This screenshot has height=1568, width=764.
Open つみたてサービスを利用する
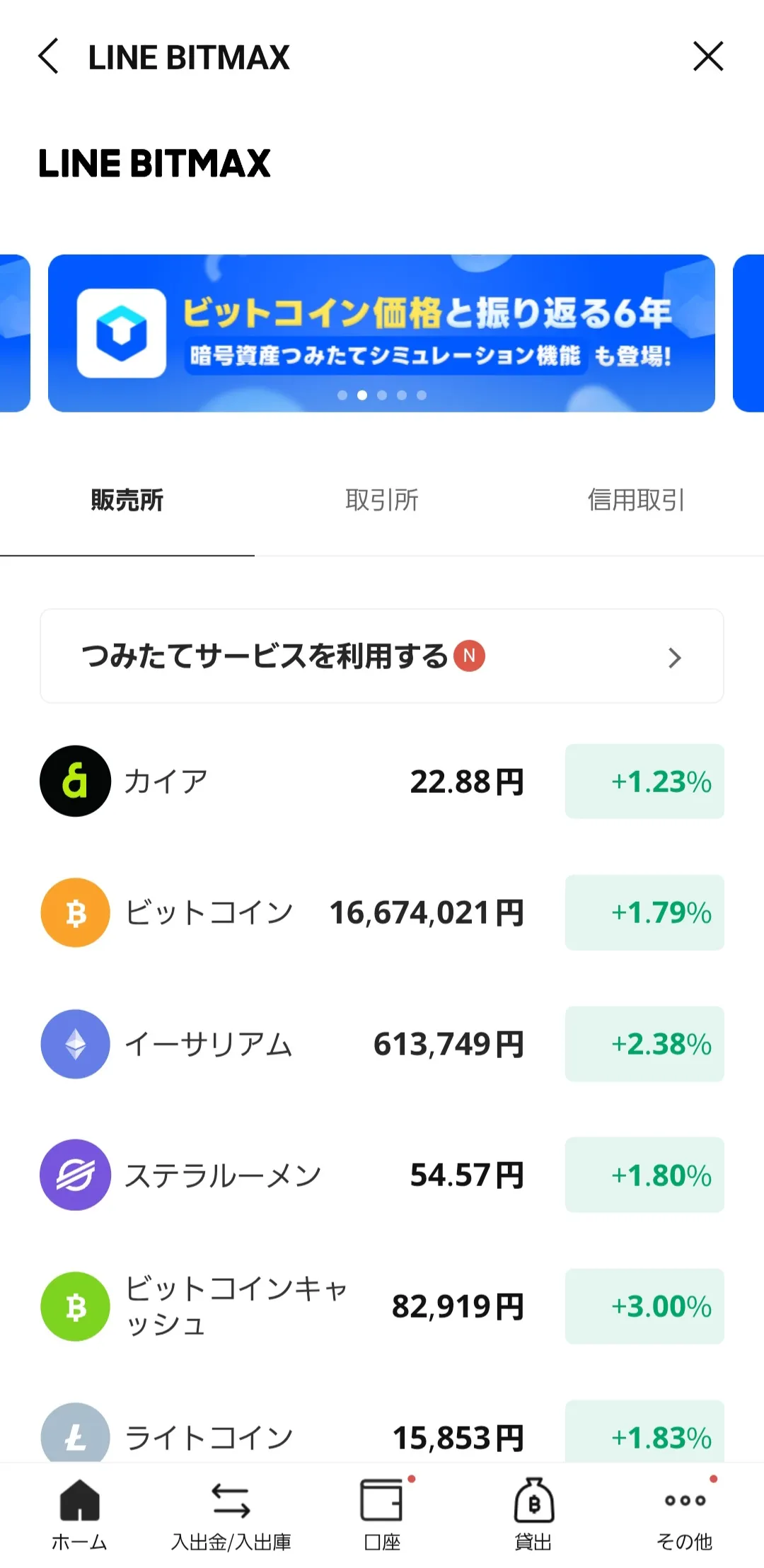(x=381, y=656)
